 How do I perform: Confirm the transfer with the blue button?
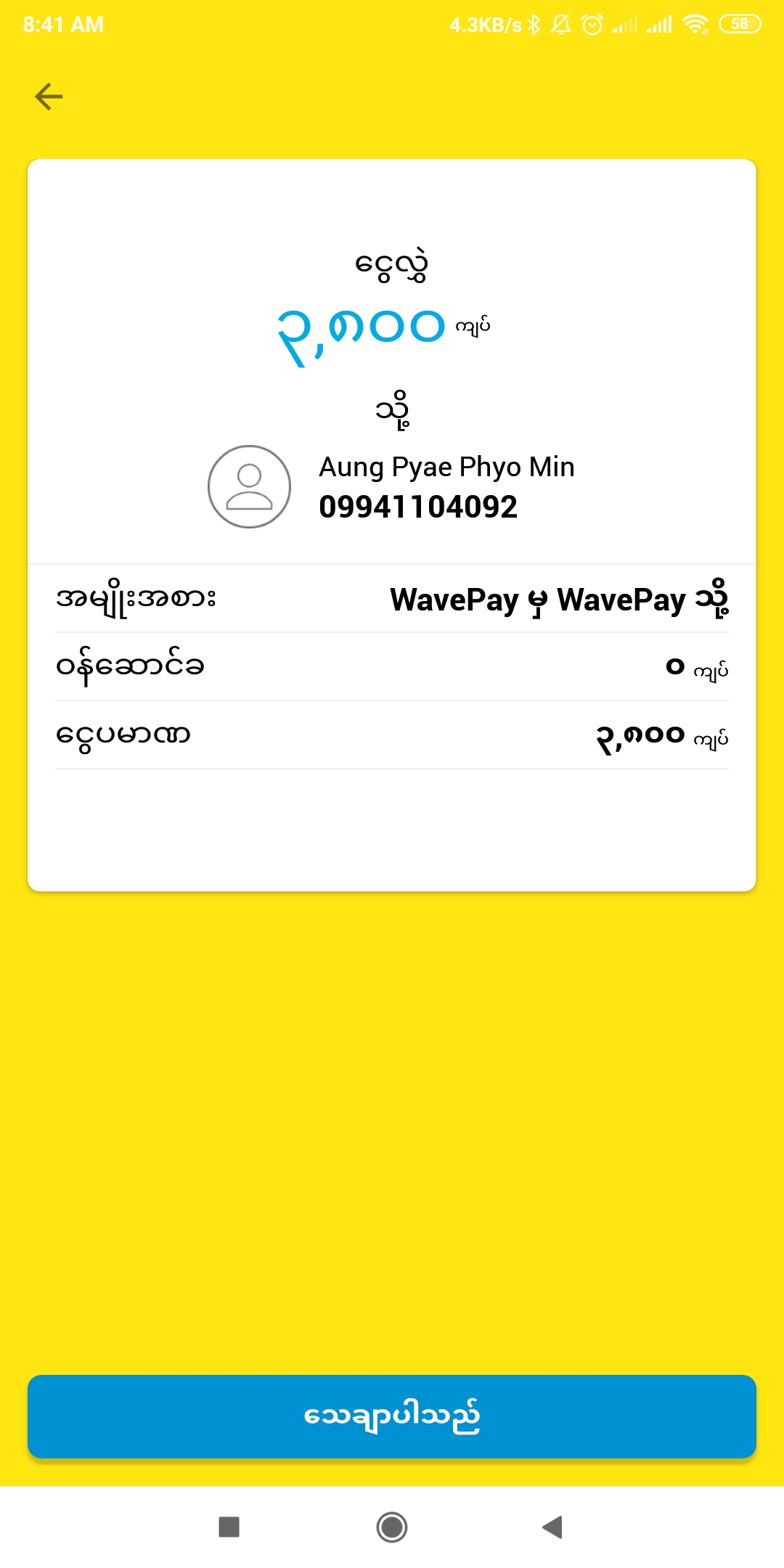coord(392,1416)
